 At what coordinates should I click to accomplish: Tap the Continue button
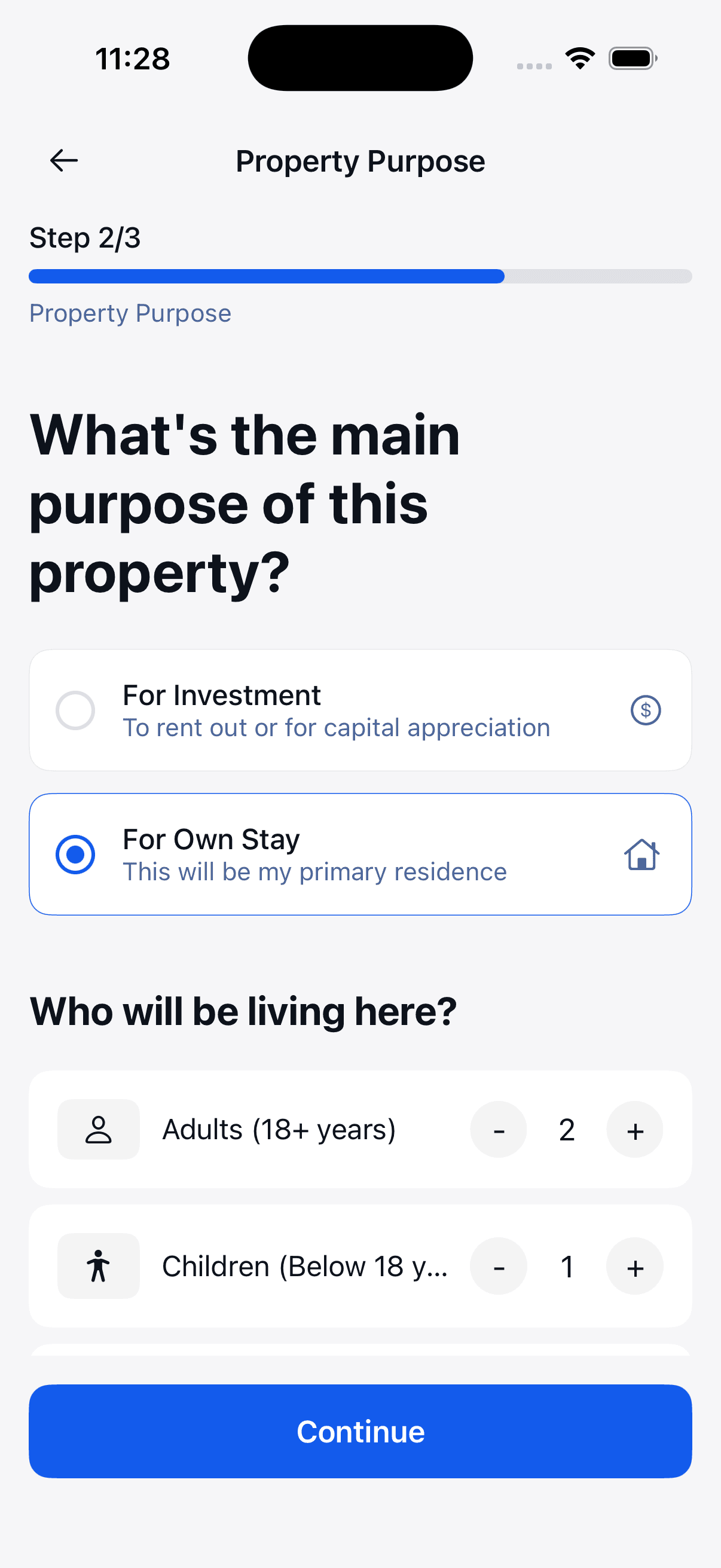point(360,1431)
